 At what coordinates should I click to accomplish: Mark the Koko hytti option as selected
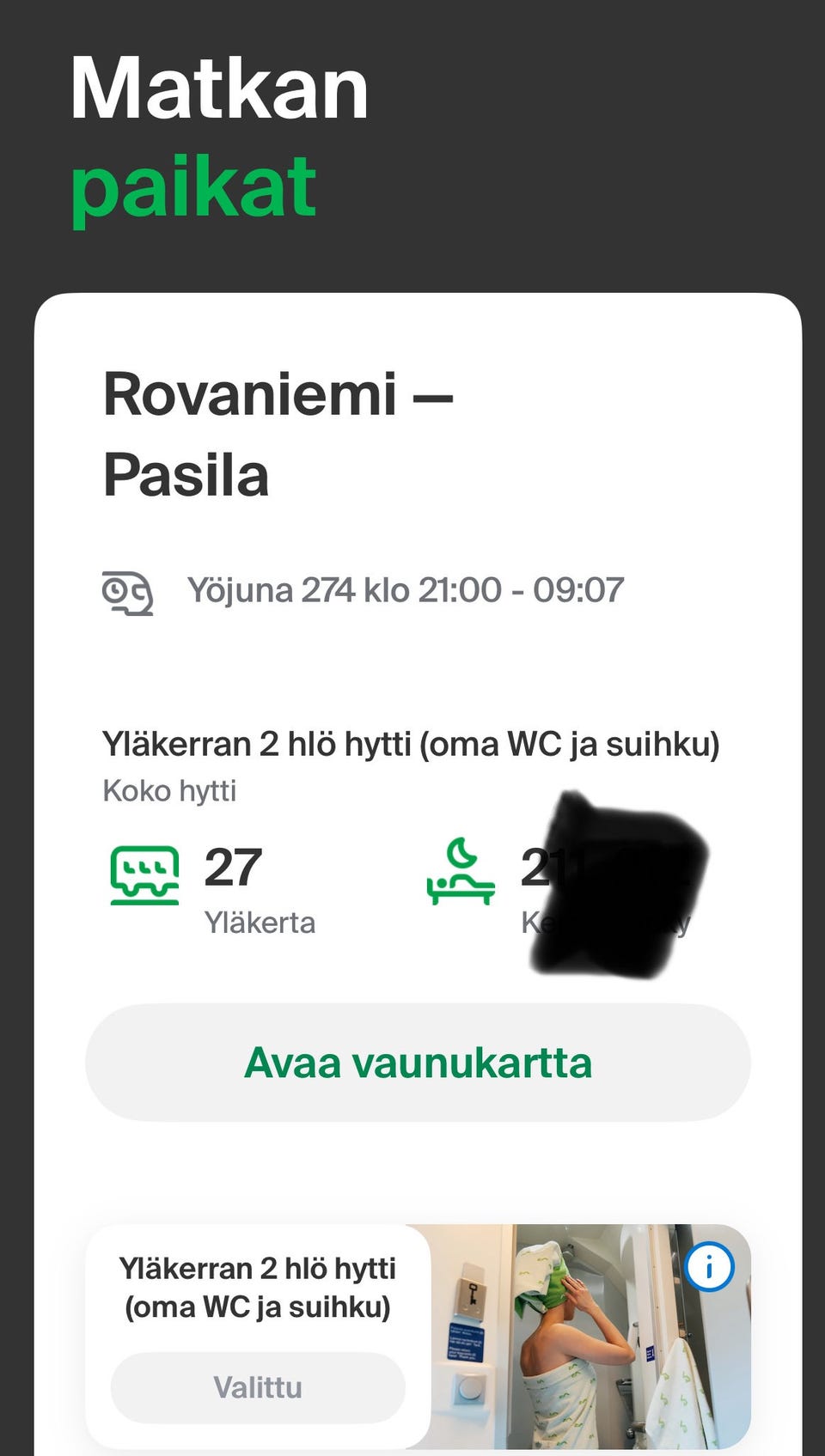tap(168, 789)
